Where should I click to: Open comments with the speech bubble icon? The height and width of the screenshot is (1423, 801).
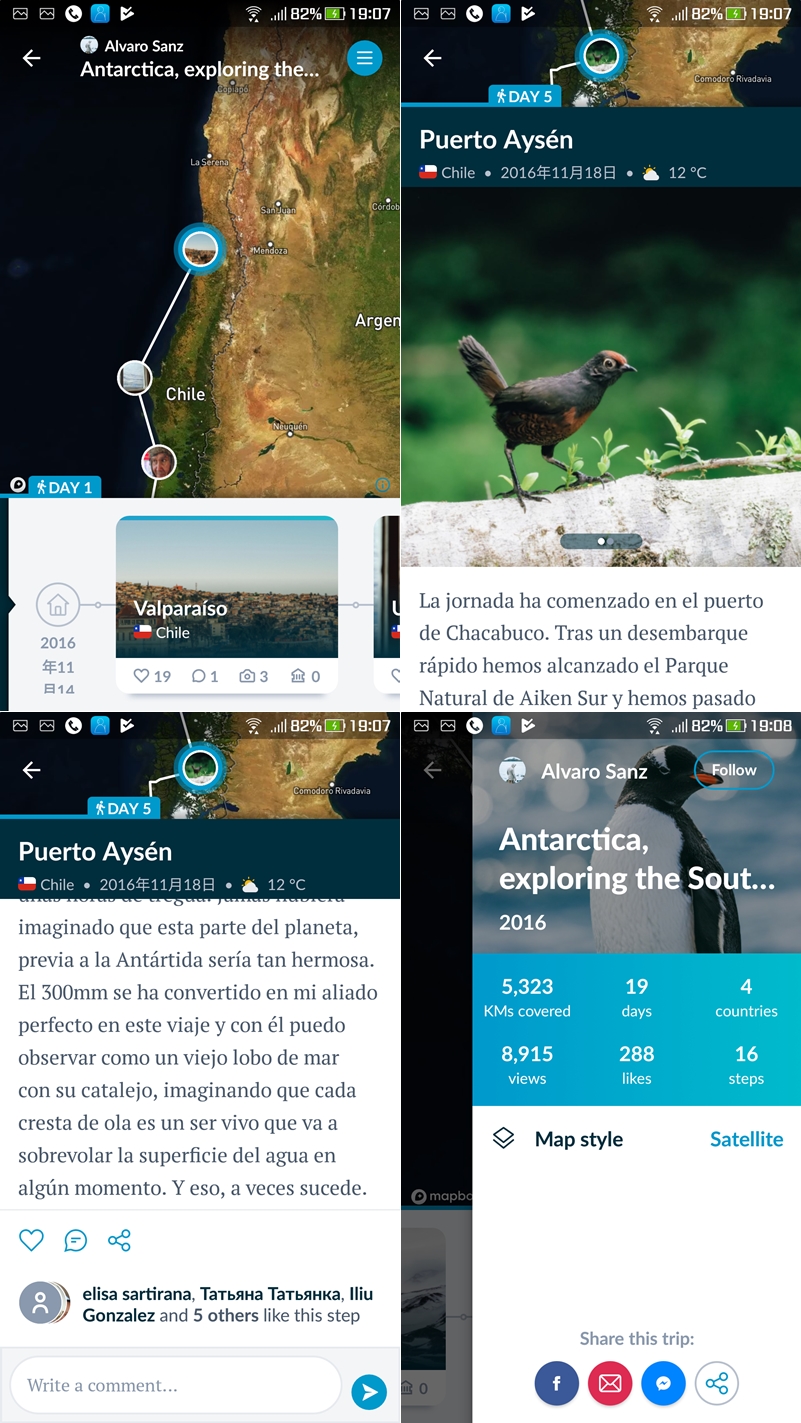pyautogui.click(x=75, y=1241)
